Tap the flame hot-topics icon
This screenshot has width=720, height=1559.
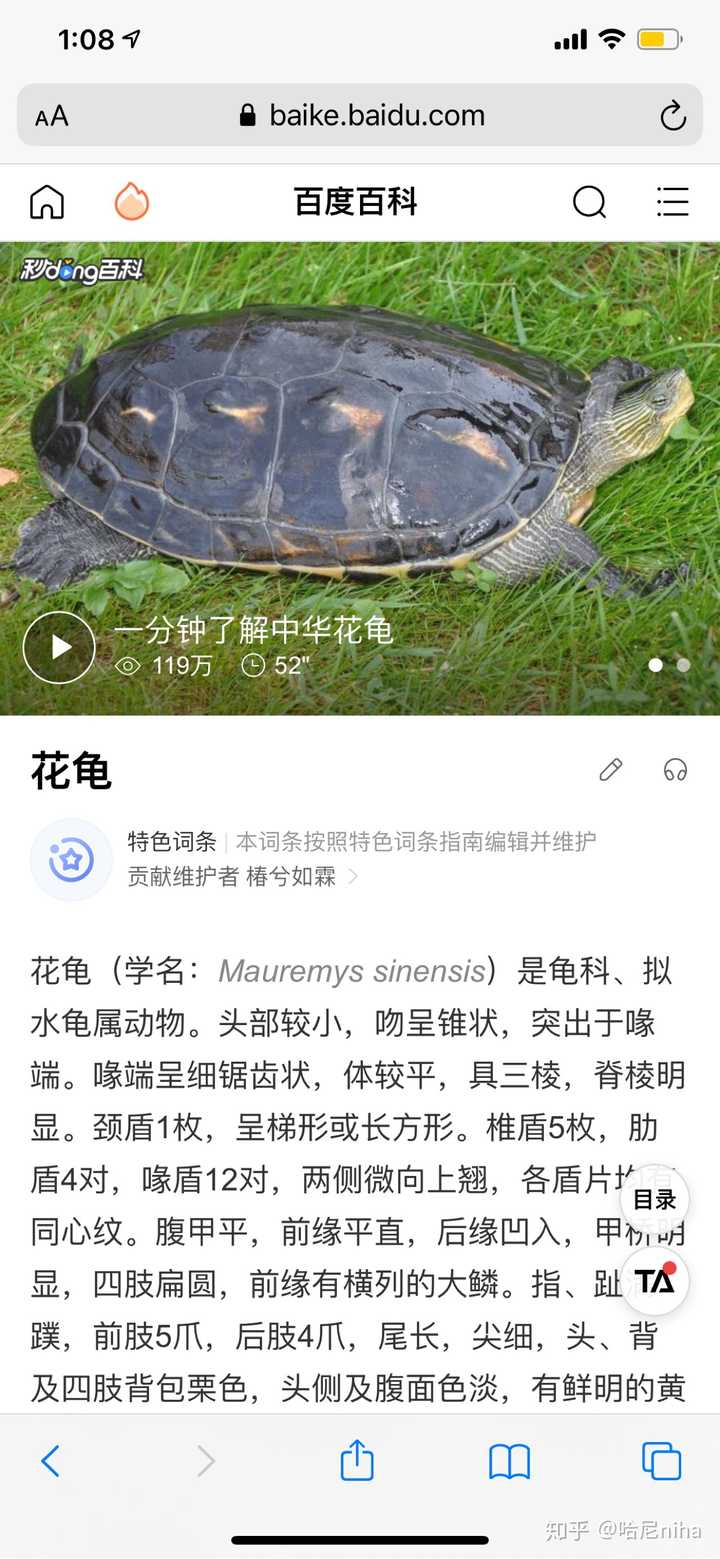(131, 202)
